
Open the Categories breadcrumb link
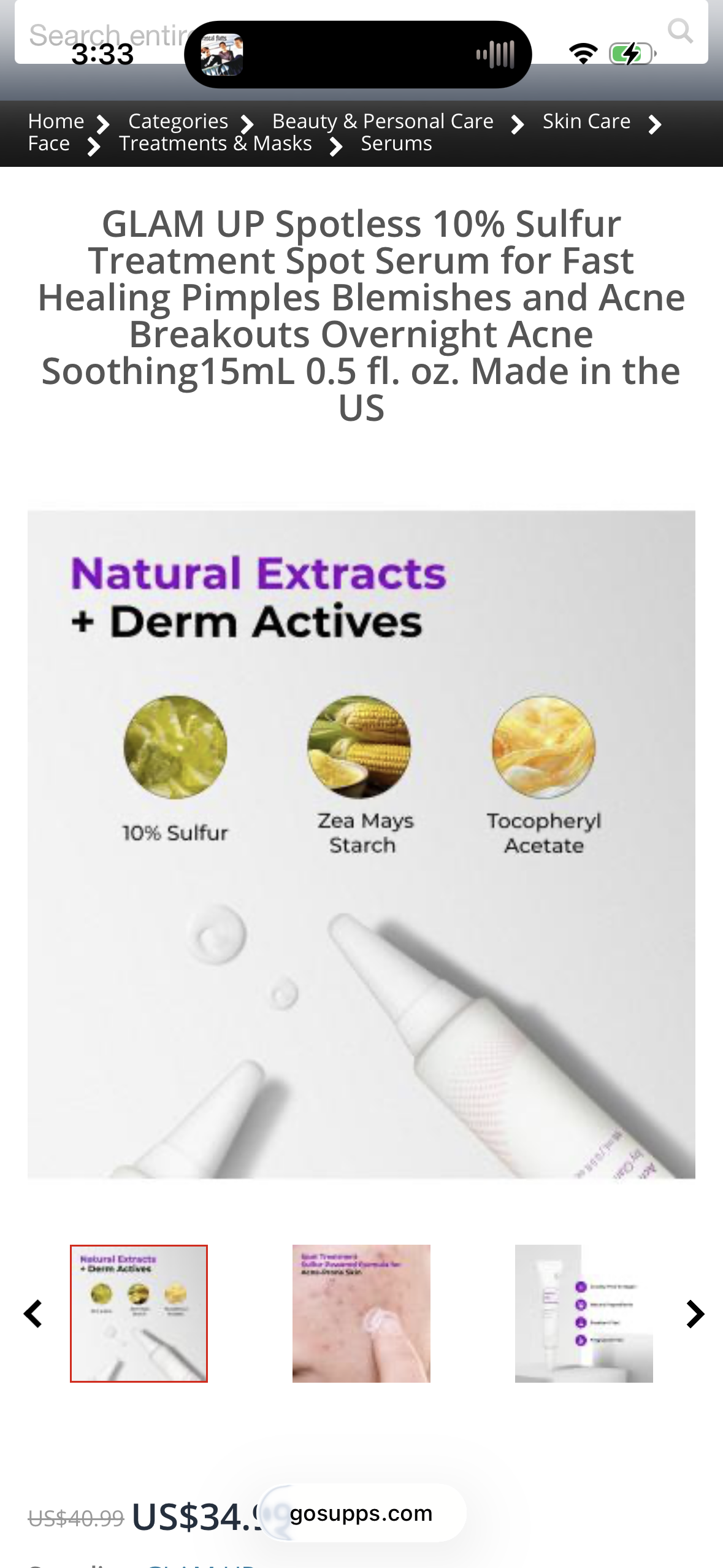click(178, 121)
